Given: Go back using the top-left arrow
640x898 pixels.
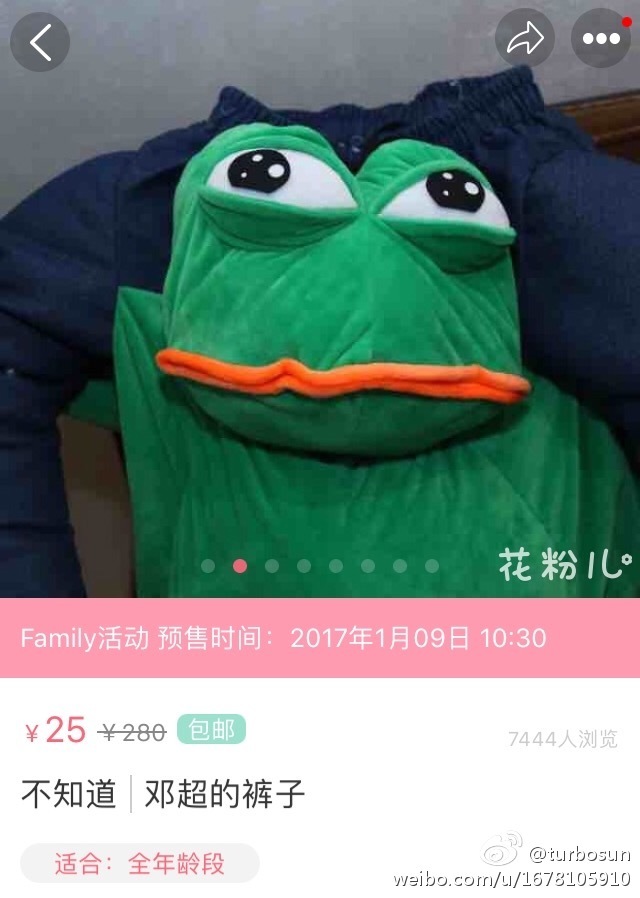Looking at the screenshot, I should tap(40, 42).
